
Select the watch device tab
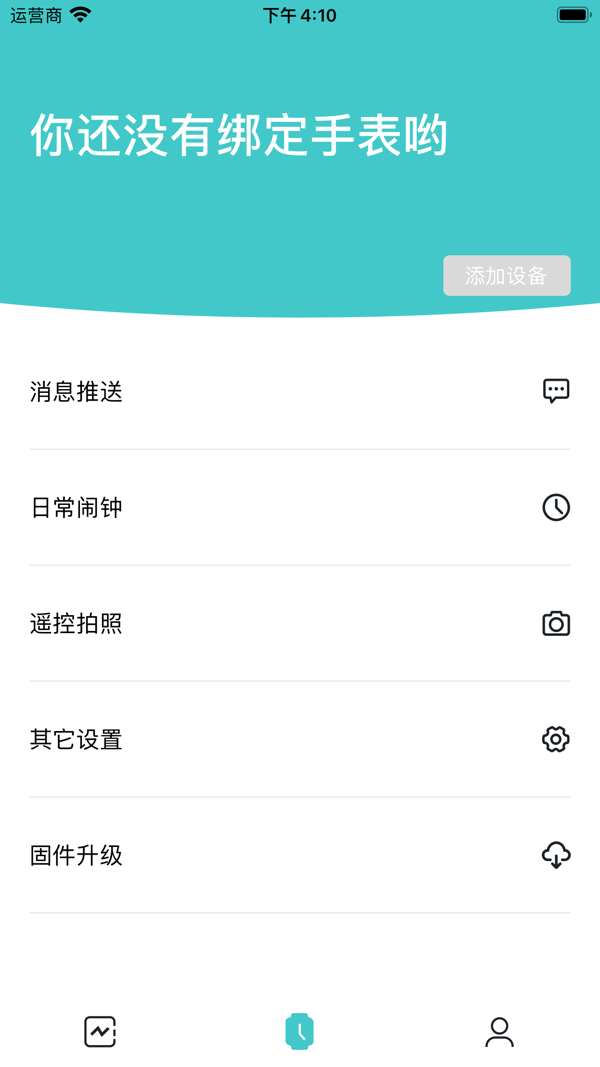click(299, 1031)
